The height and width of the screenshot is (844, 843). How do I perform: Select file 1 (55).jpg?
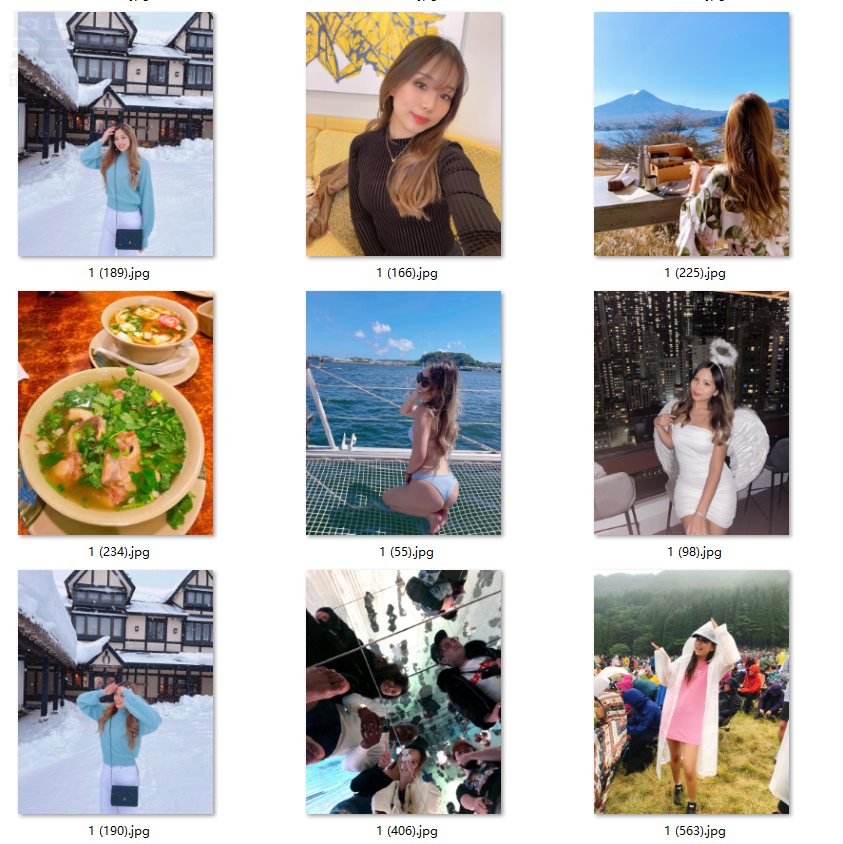[403, 413]
